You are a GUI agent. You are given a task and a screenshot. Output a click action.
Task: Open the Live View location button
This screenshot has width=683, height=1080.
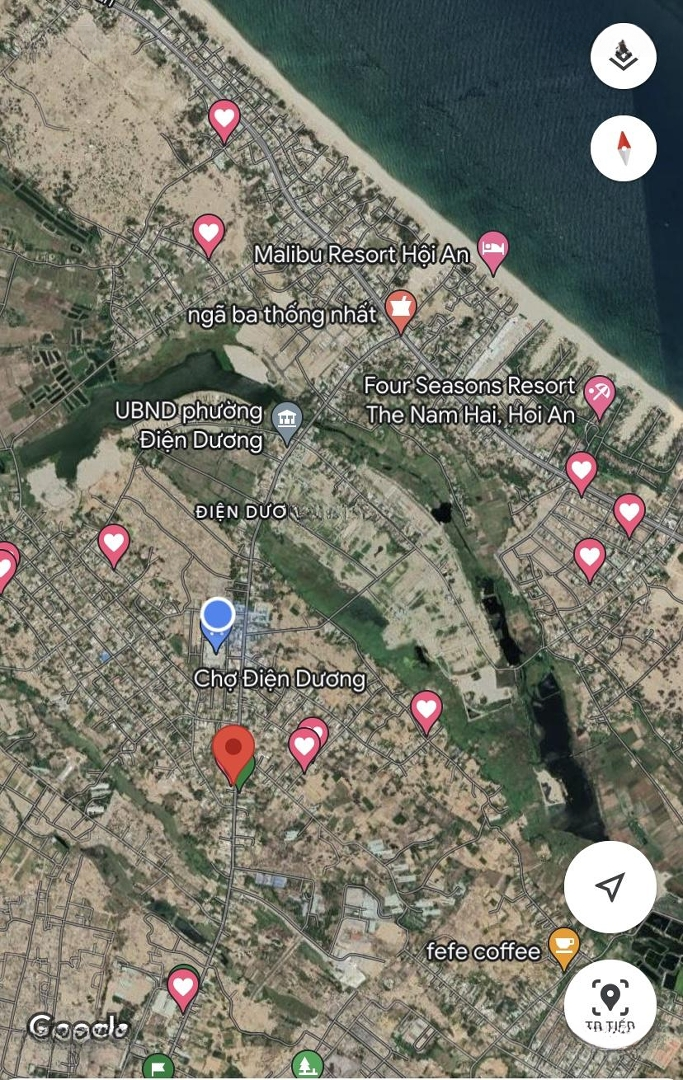coord(610,1002)
